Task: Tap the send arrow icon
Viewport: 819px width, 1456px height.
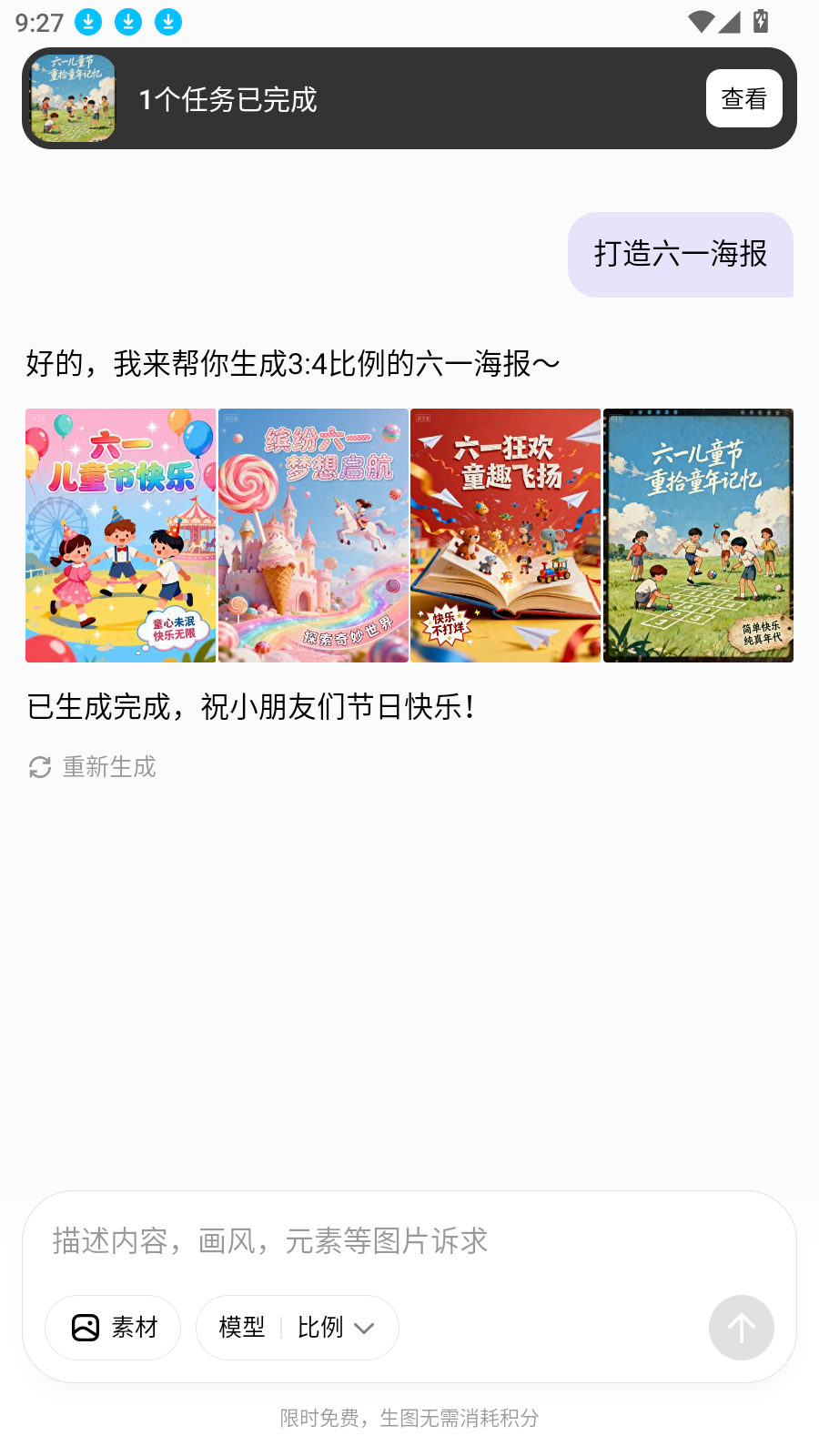Action: click(741, 1328)
